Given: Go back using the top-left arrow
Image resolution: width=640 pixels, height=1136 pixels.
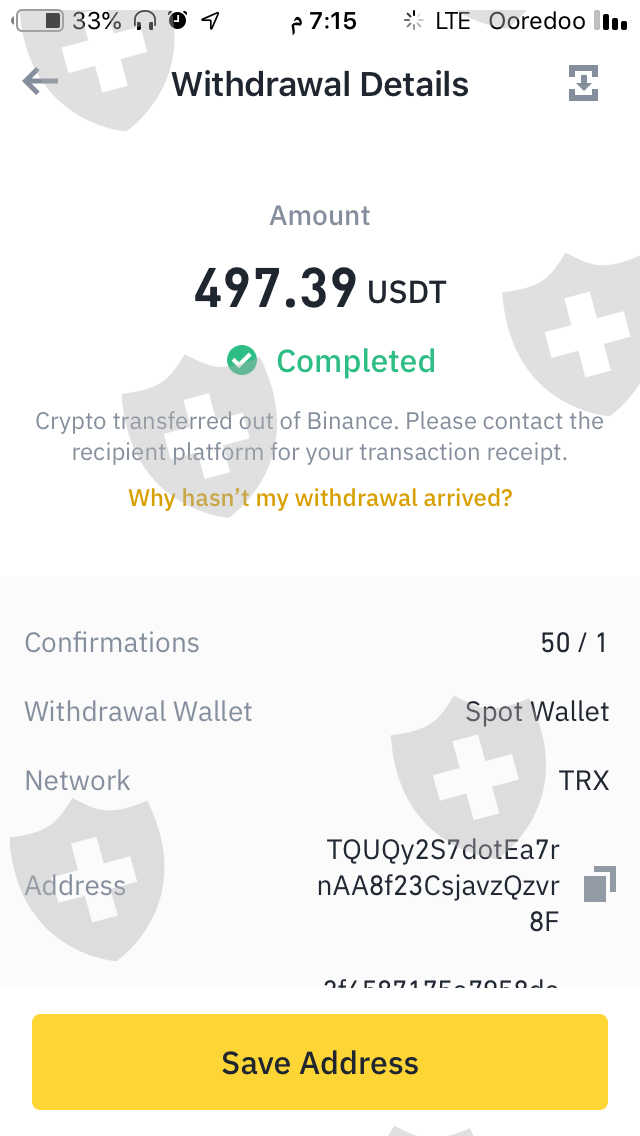Looking at the screenshot, I should [40, 81].
